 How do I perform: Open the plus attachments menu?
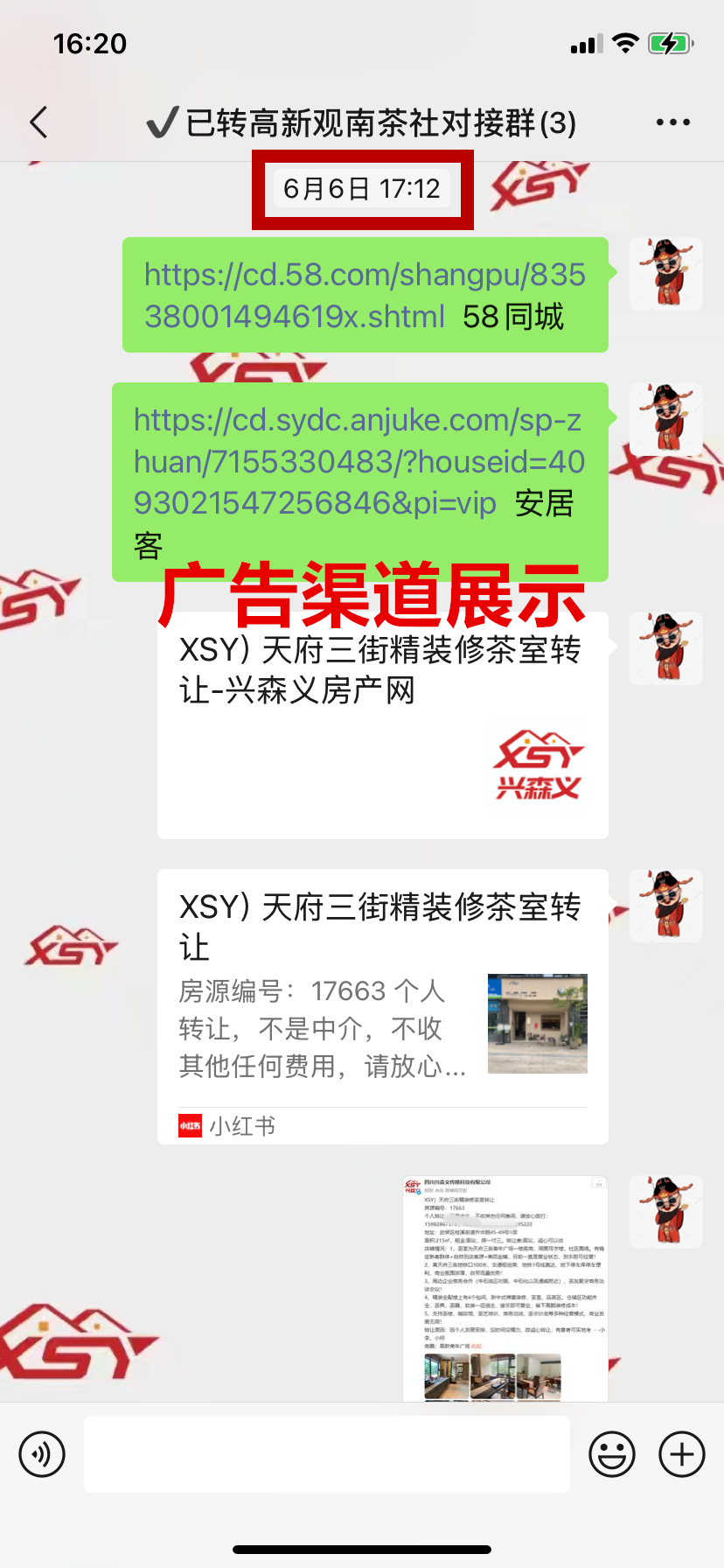pyautogui.click(x=682, y=1454)
